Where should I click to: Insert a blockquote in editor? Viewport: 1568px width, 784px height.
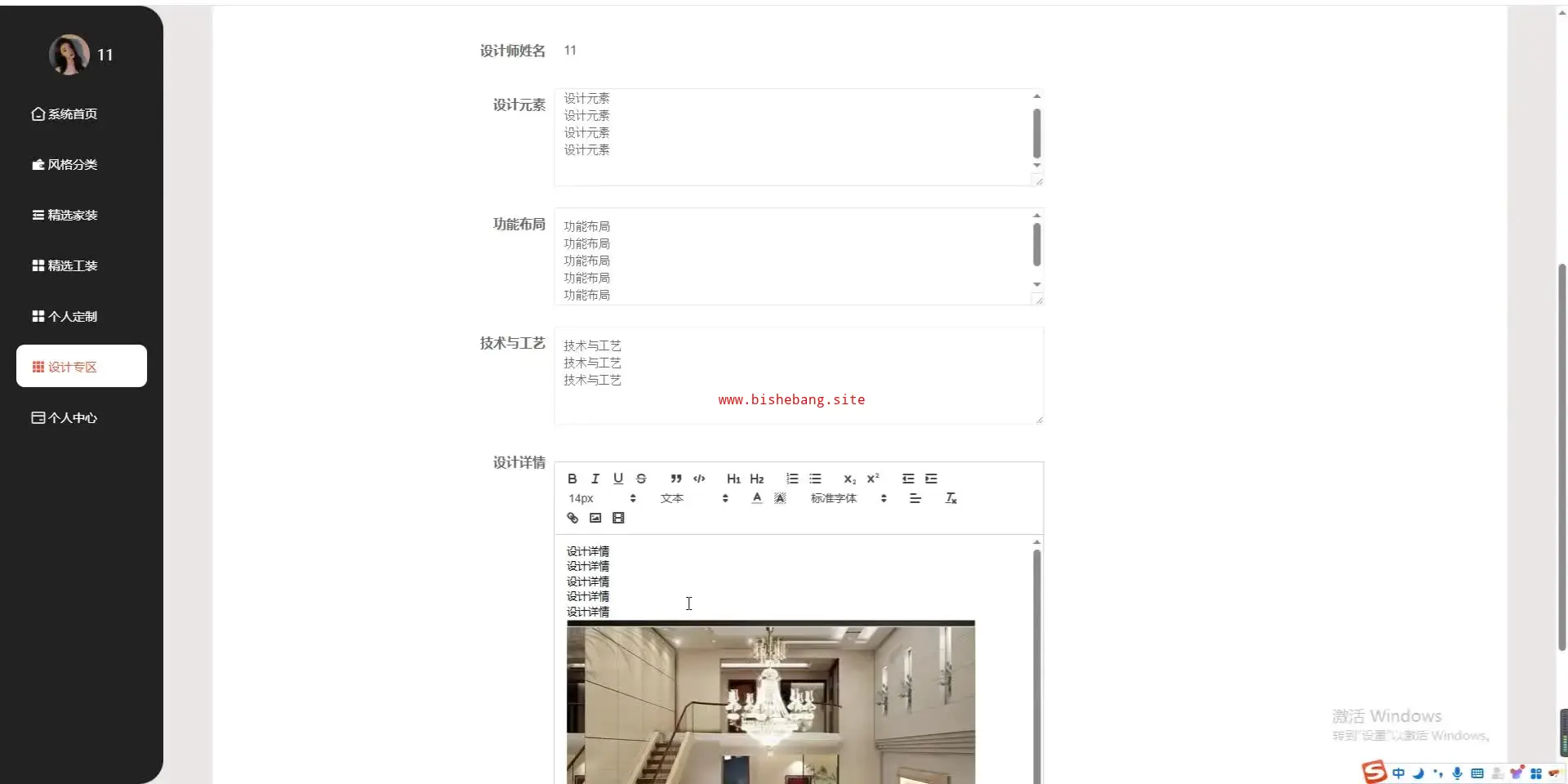(x=675, y=479)
